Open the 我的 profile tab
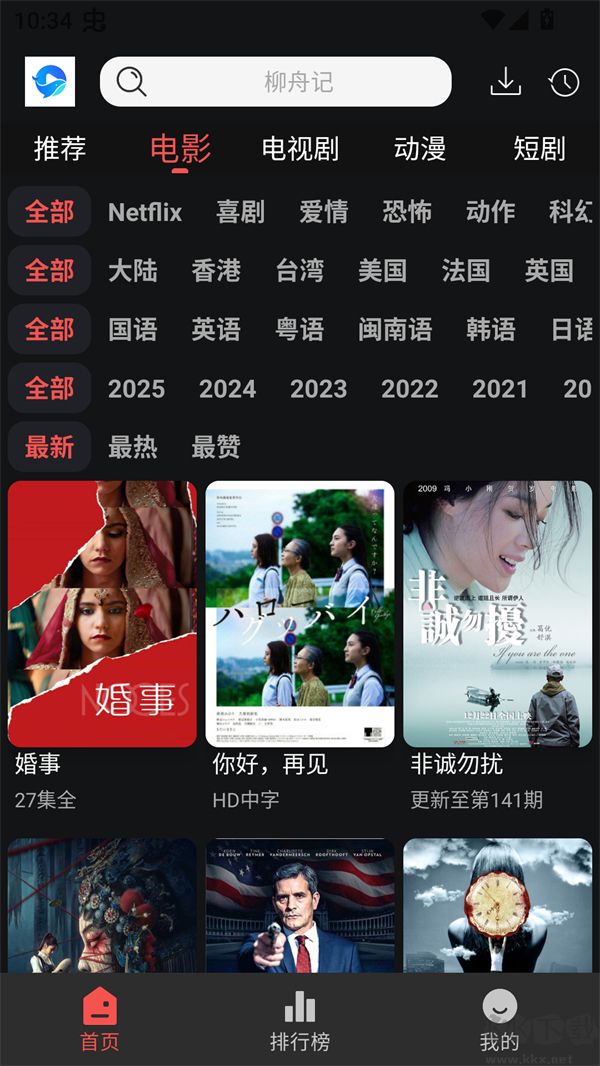Viewport: 600px width, 1066px height. pyautogui.click(x=499, y=1020)
